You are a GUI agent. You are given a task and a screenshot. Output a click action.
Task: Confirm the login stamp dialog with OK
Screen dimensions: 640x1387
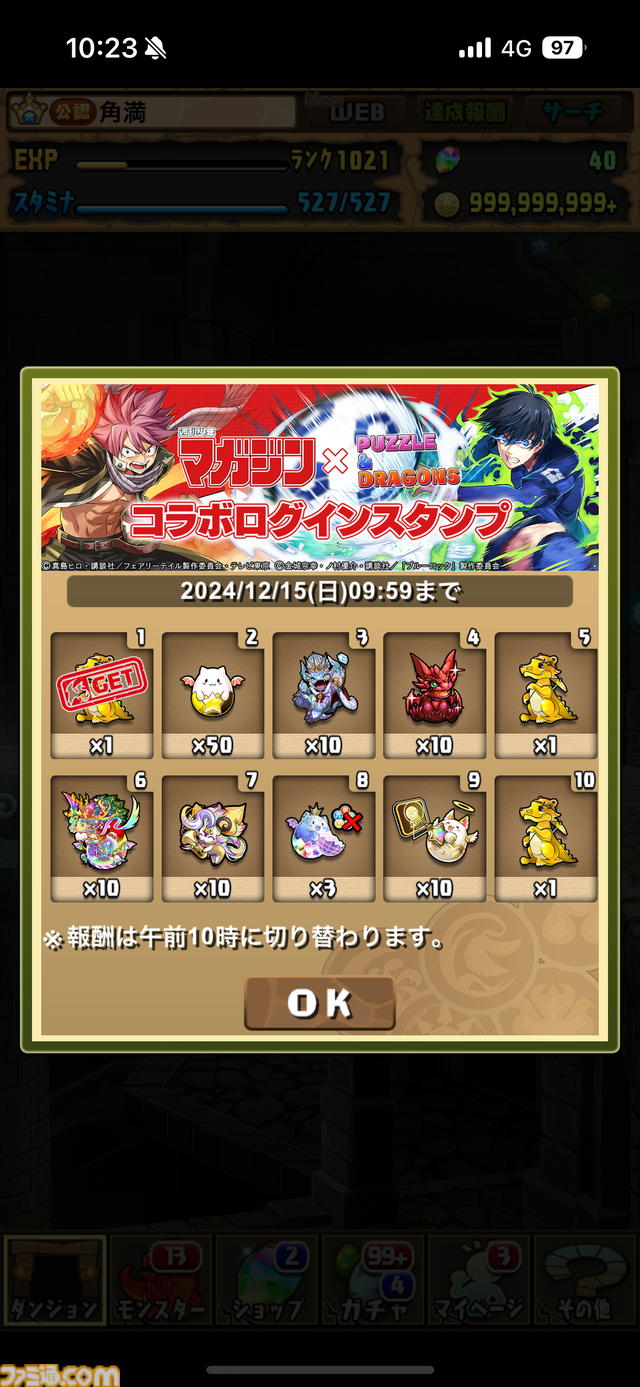click(320, 1004)
